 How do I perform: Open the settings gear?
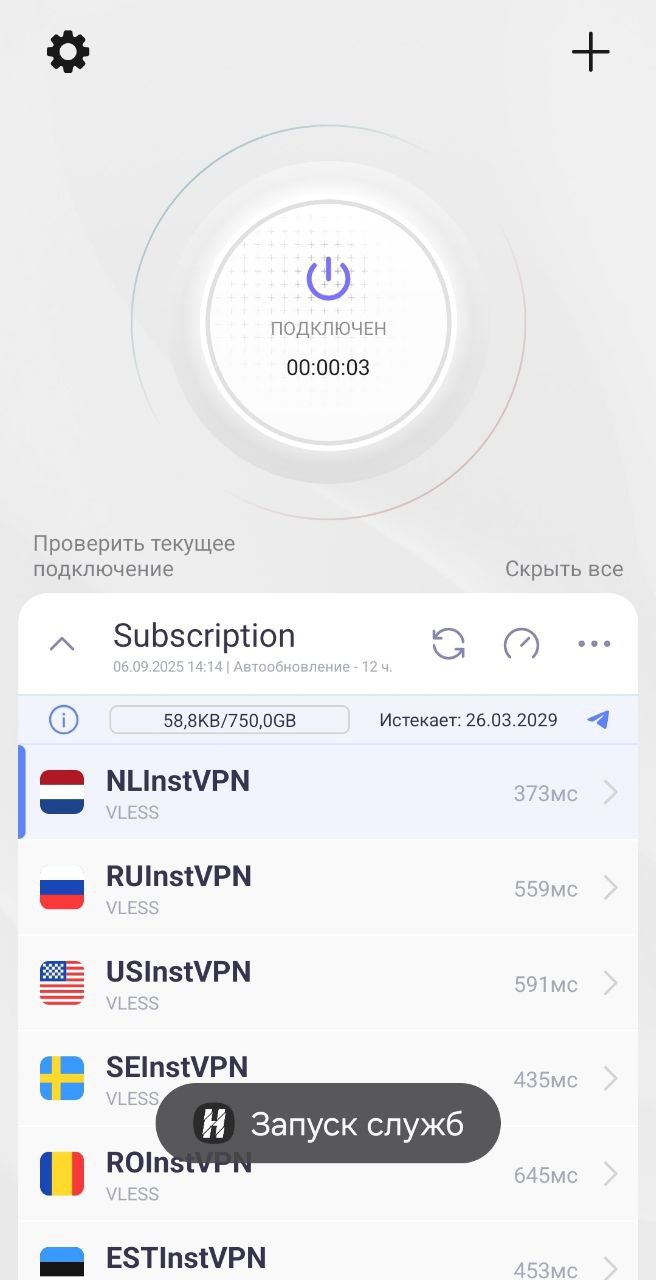[x=68, y=52]
